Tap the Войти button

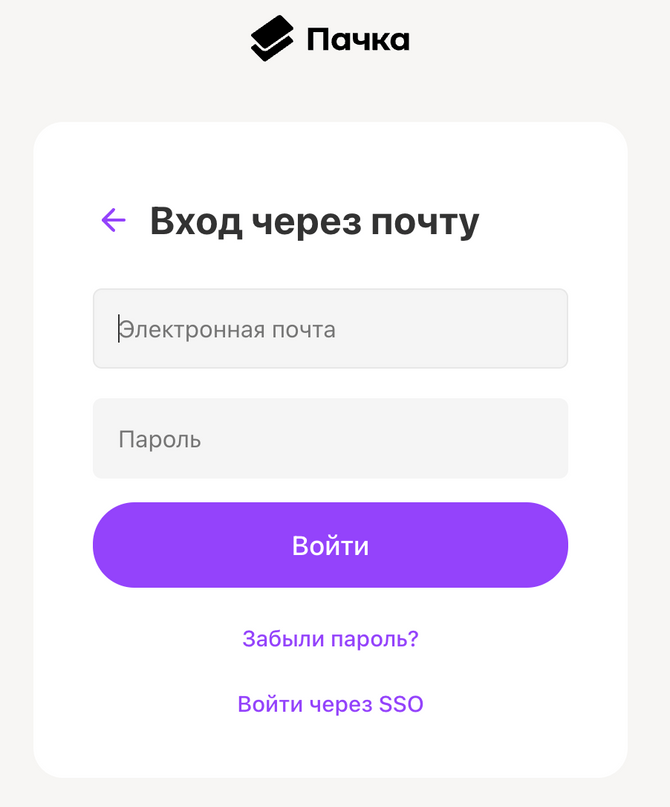coord(330,545)
